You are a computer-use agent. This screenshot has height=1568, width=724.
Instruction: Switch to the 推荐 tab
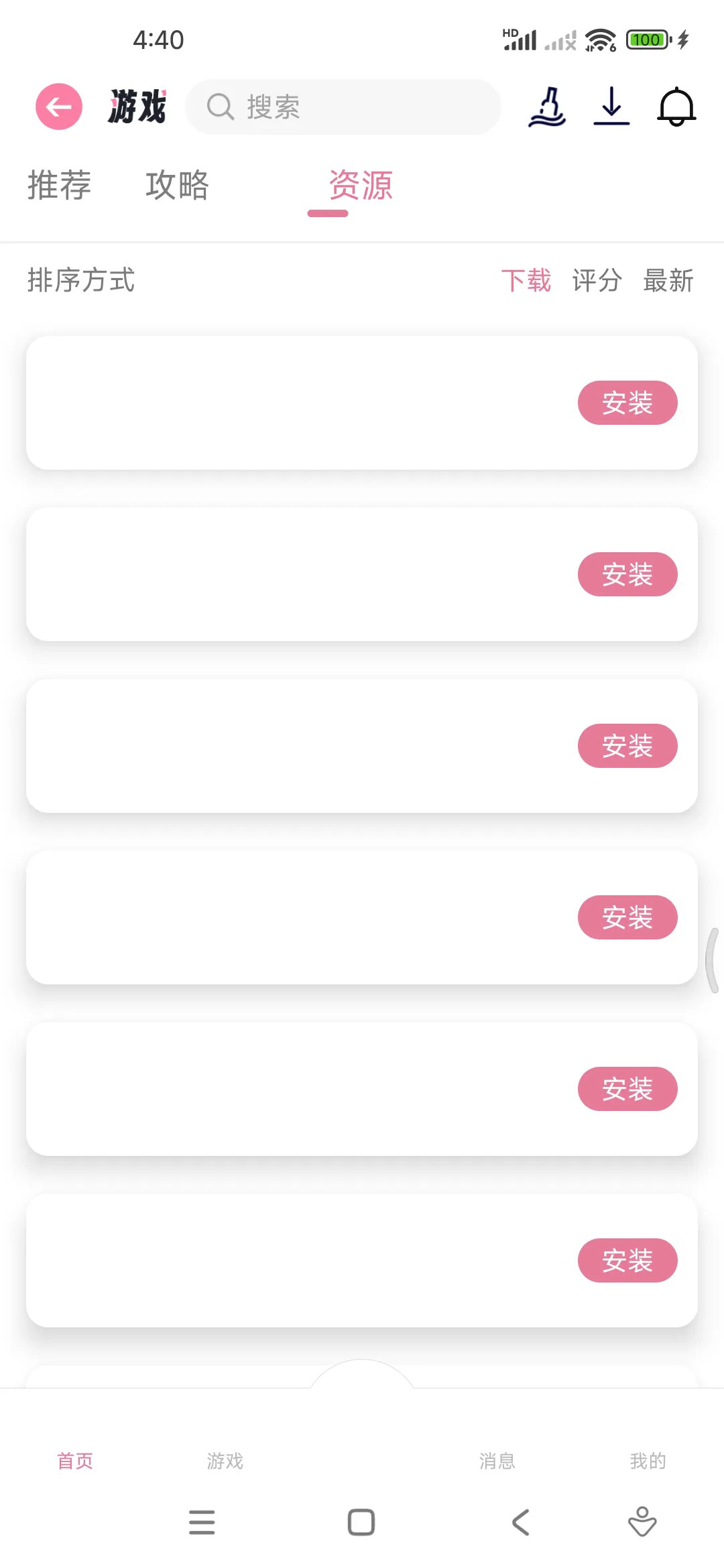[x=59, y=185]
